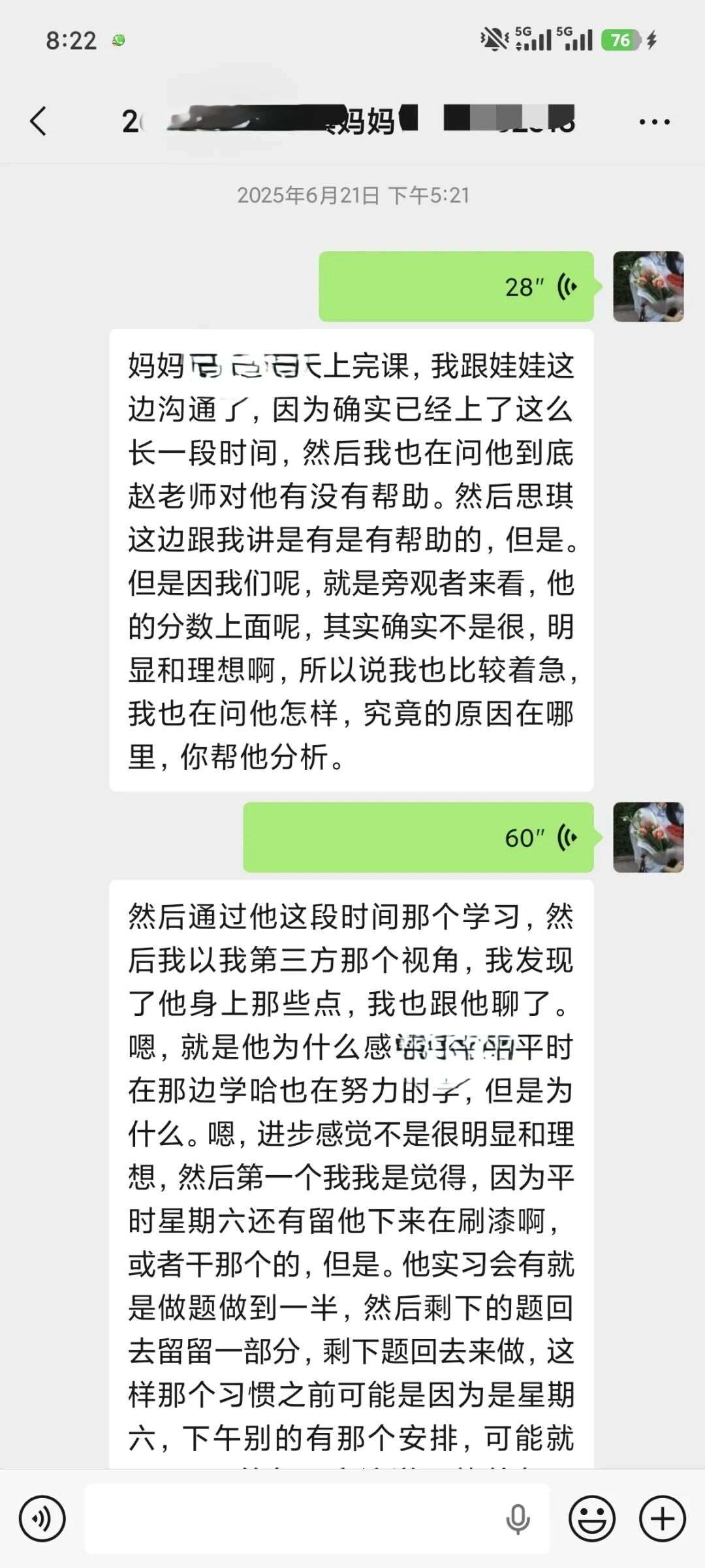Open the chat's three-dot menu

coord(654,122)
